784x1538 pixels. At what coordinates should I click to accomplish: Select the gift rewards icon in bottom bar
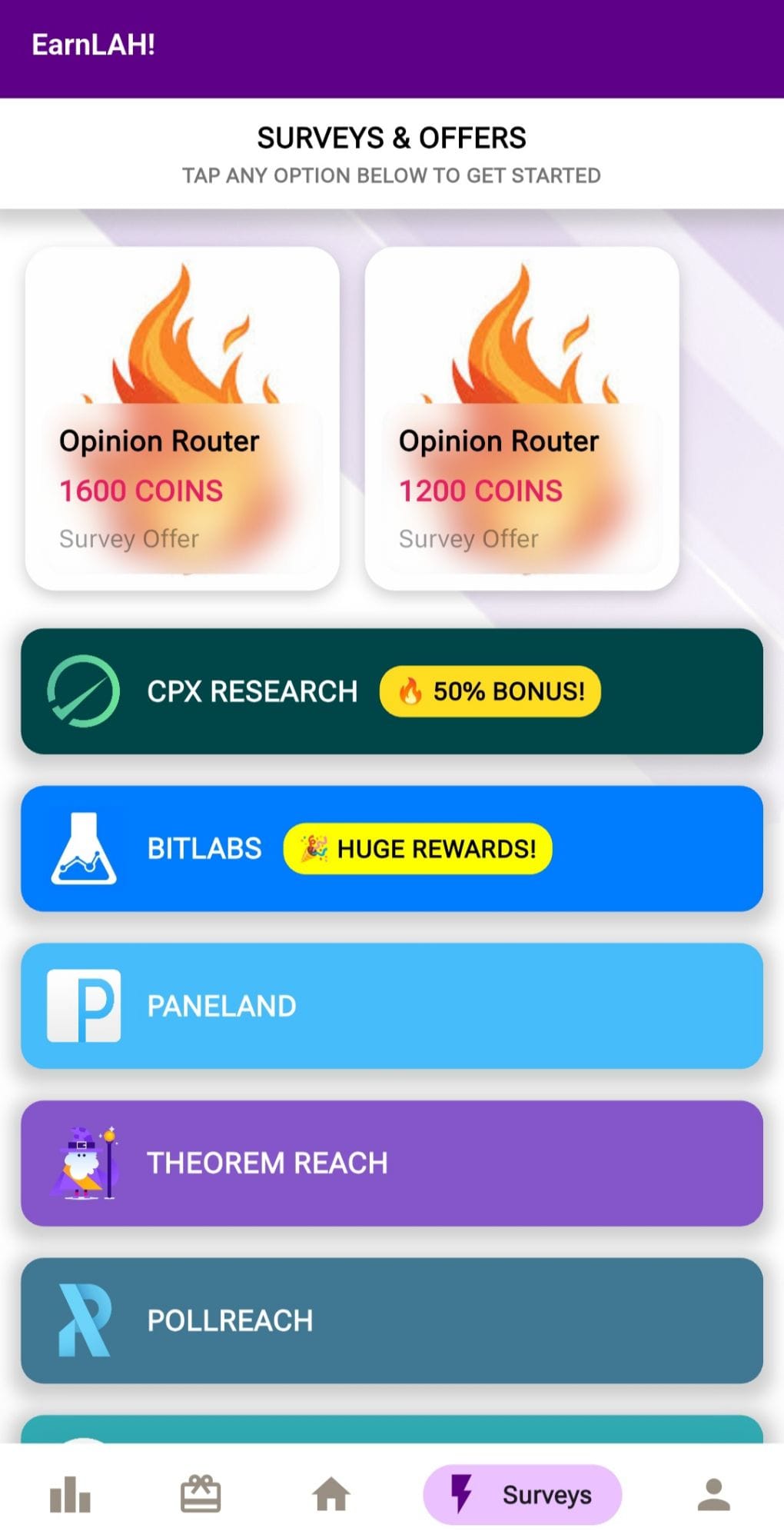tap(200, 1492)
